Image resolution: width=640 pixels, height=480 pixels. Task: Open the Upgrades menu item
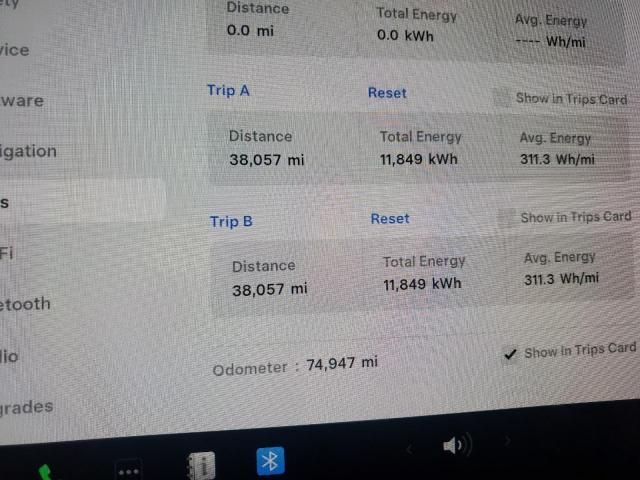27,407
